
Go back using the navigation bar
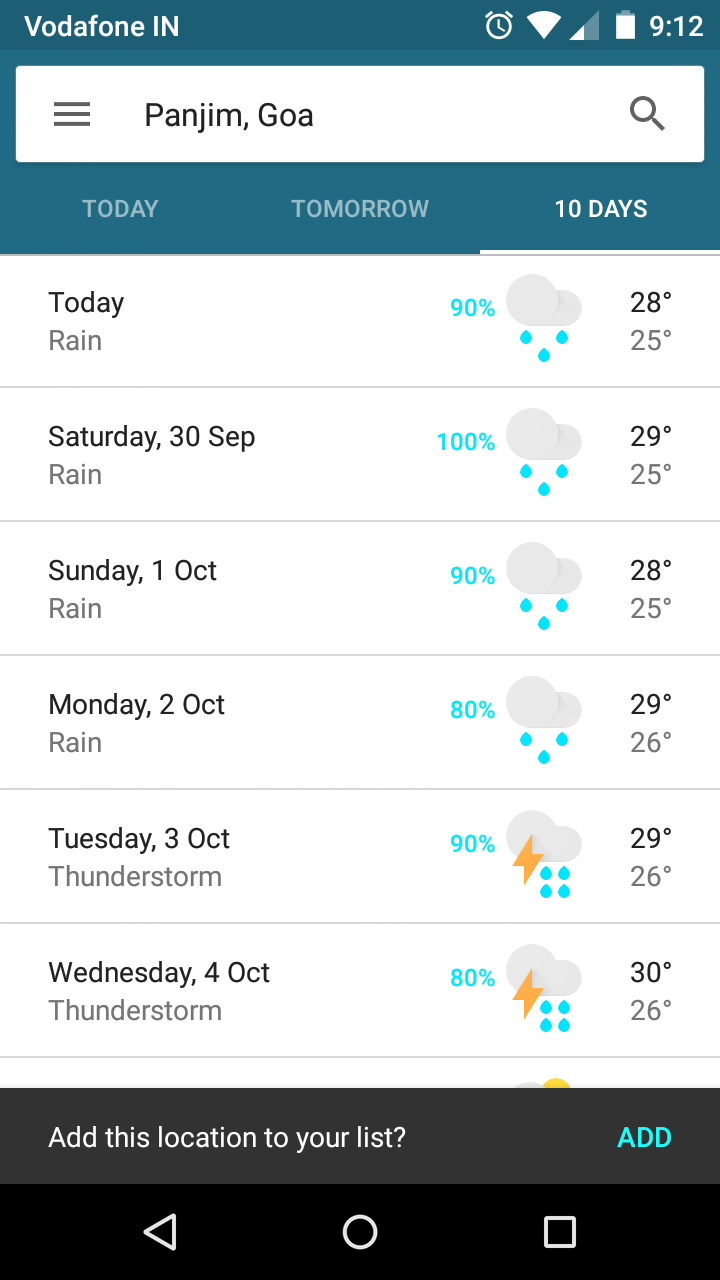(x=160, y=1232)
